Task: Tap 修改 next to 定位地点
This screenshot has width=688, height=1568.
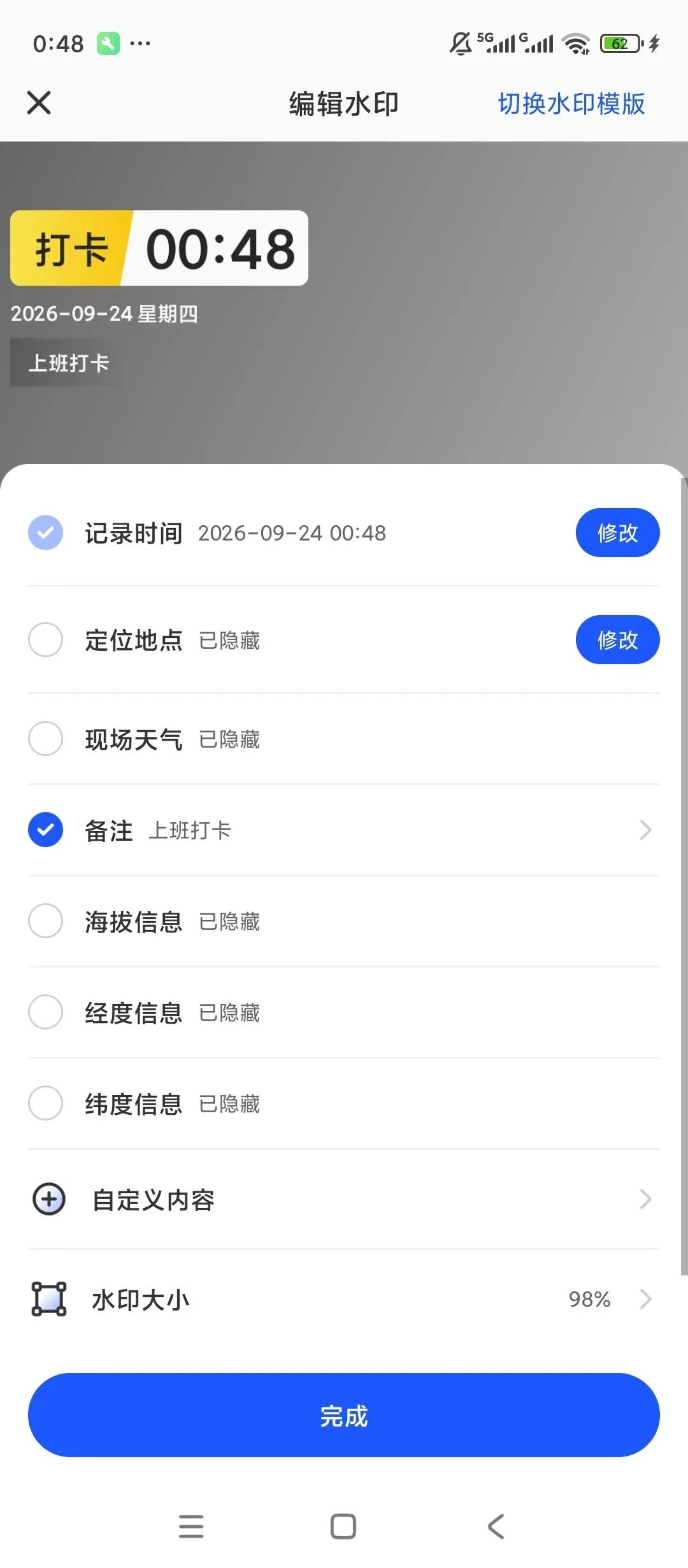Action: tap(617, 639)
